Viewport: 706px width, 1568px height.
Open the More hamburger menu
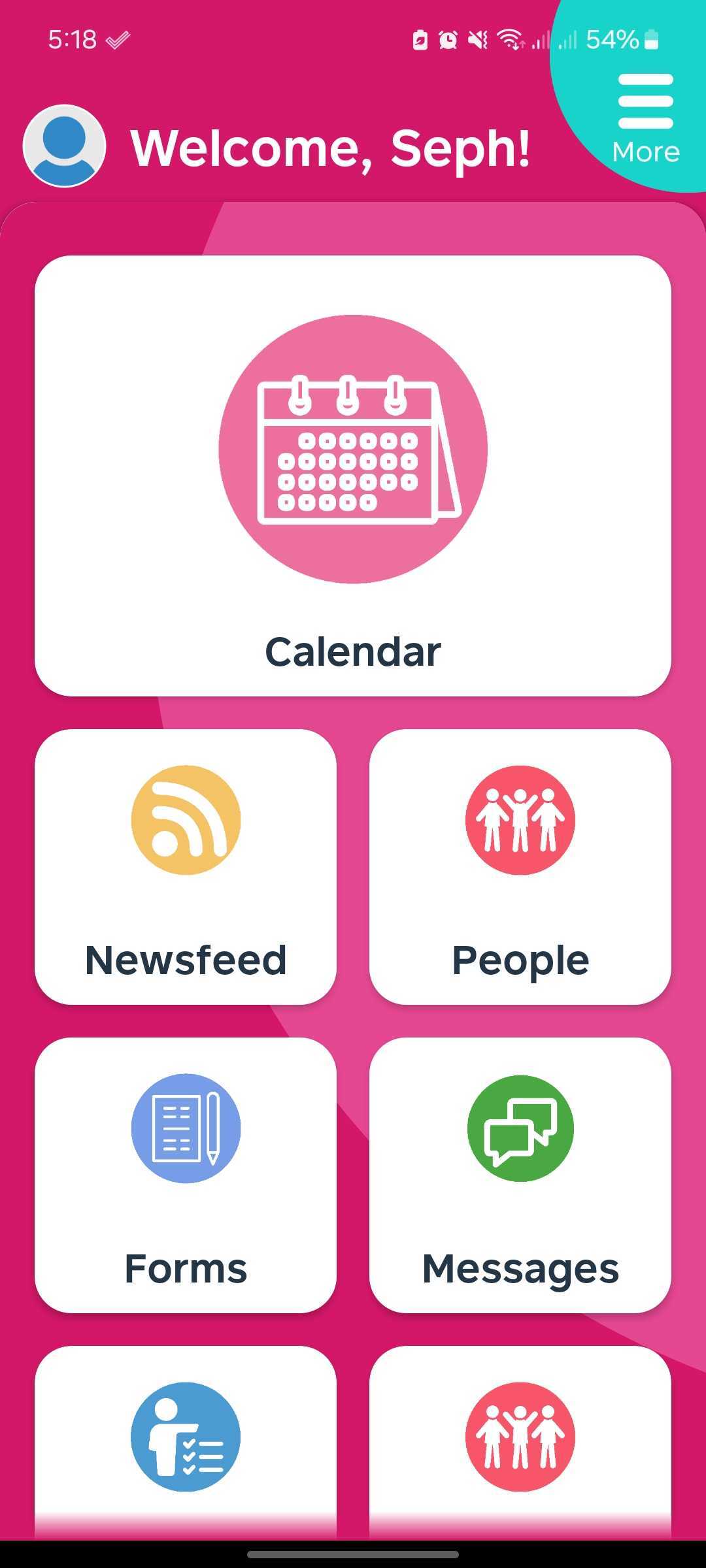coord(645,119)
